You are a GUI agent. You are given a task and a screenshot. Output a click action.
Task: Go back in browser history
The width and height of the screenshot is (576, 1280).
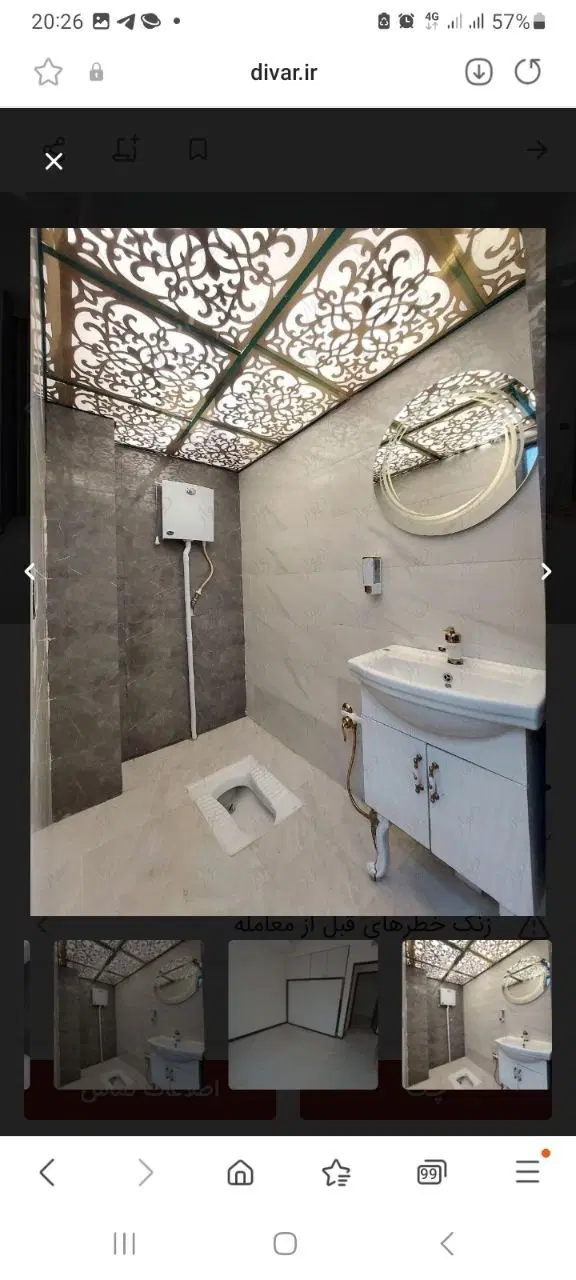pos(47,1172)
